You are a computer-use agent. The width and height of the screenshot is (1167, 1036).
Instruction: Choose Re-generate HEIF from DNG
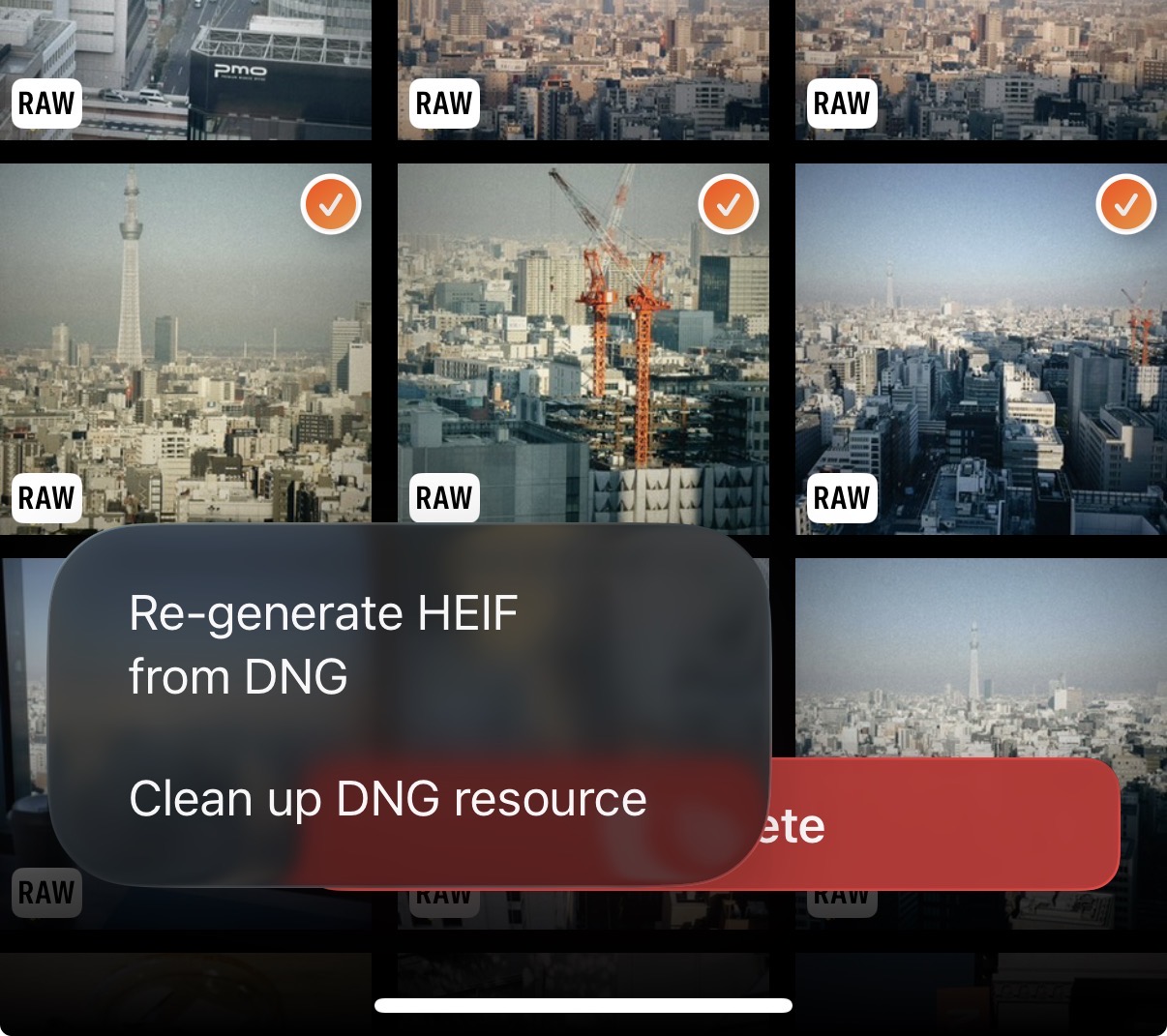324,644
